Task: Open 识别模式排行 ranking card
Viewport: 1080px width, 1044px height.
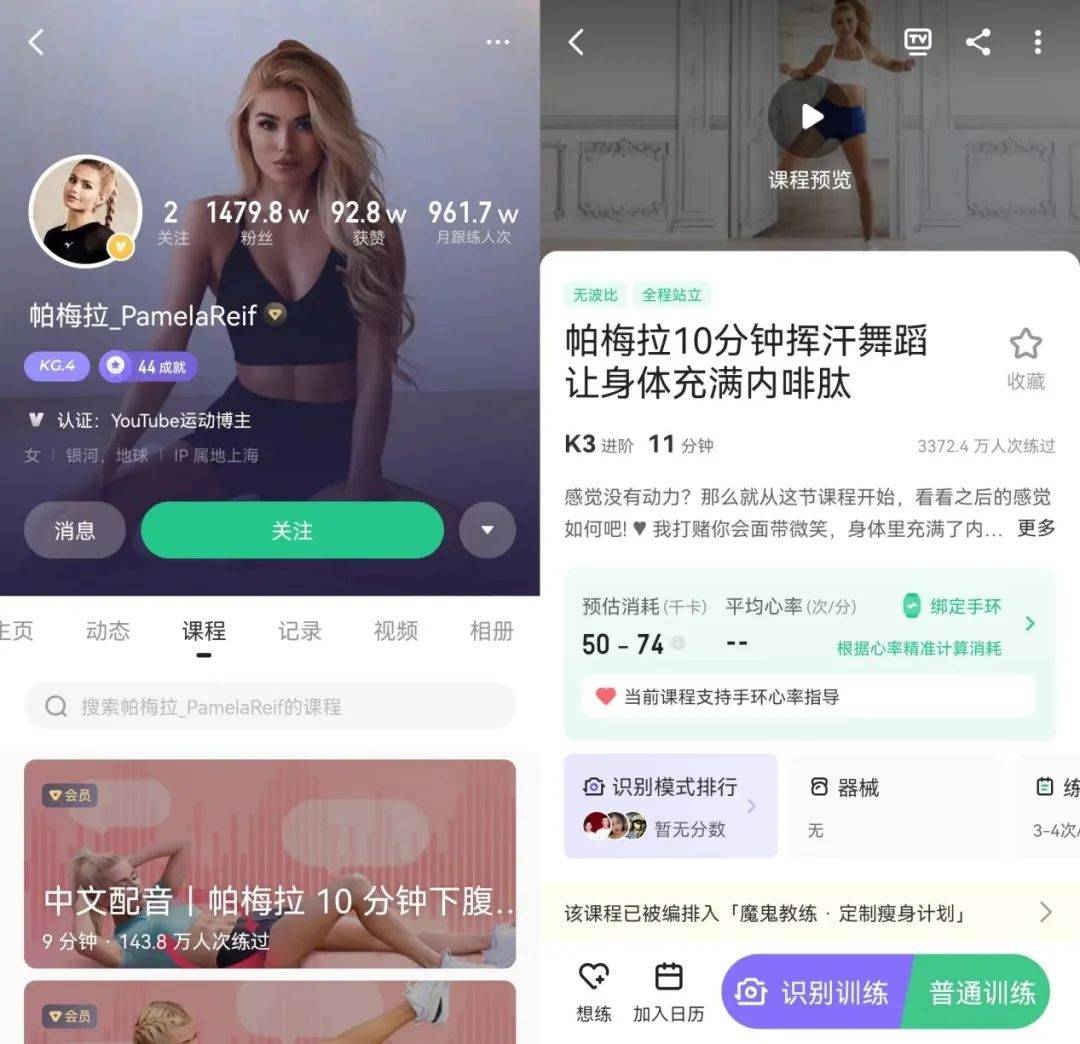Action: click(670, 805)
